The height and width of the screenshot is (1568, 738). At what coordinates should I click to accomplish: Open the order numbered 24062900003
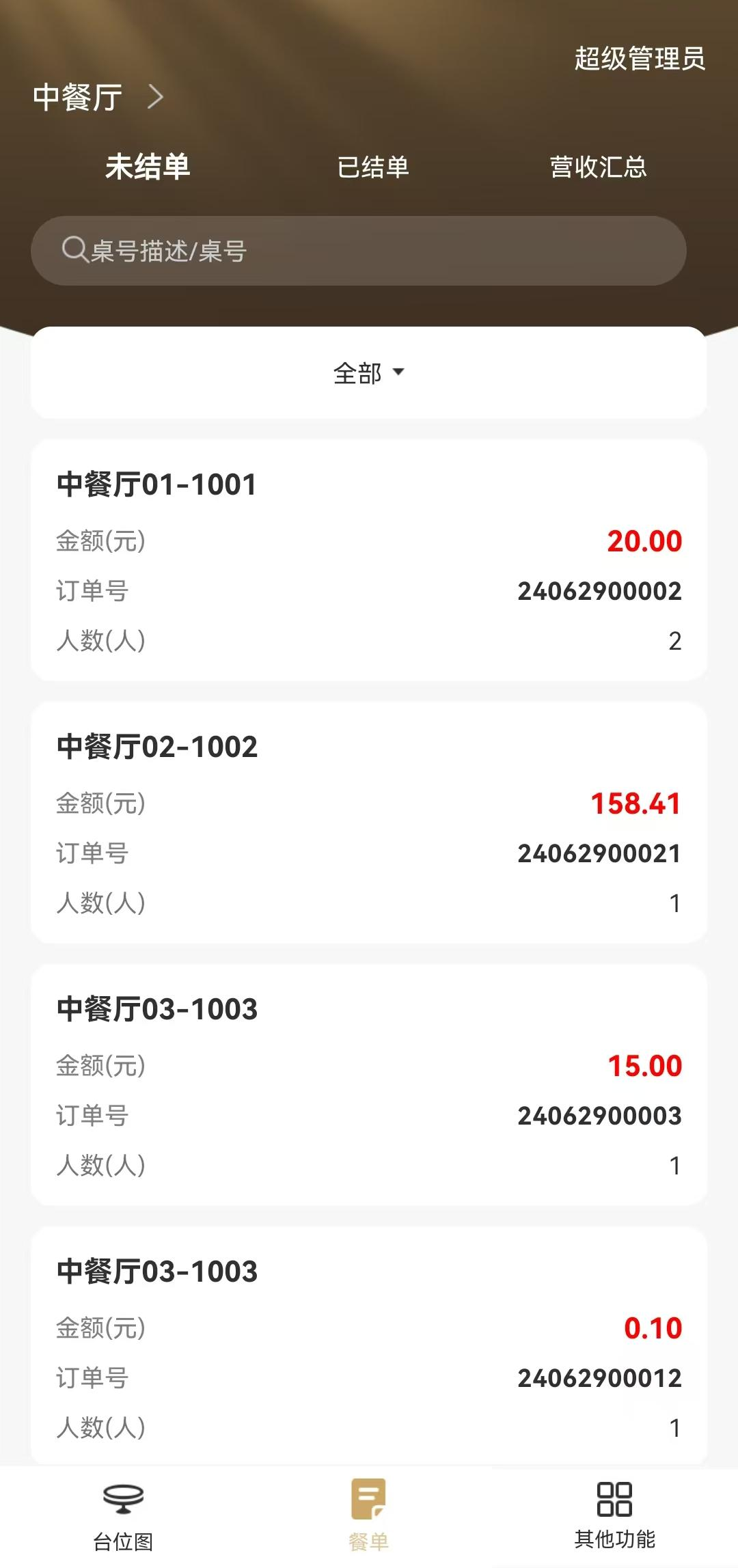(369, 1085)
